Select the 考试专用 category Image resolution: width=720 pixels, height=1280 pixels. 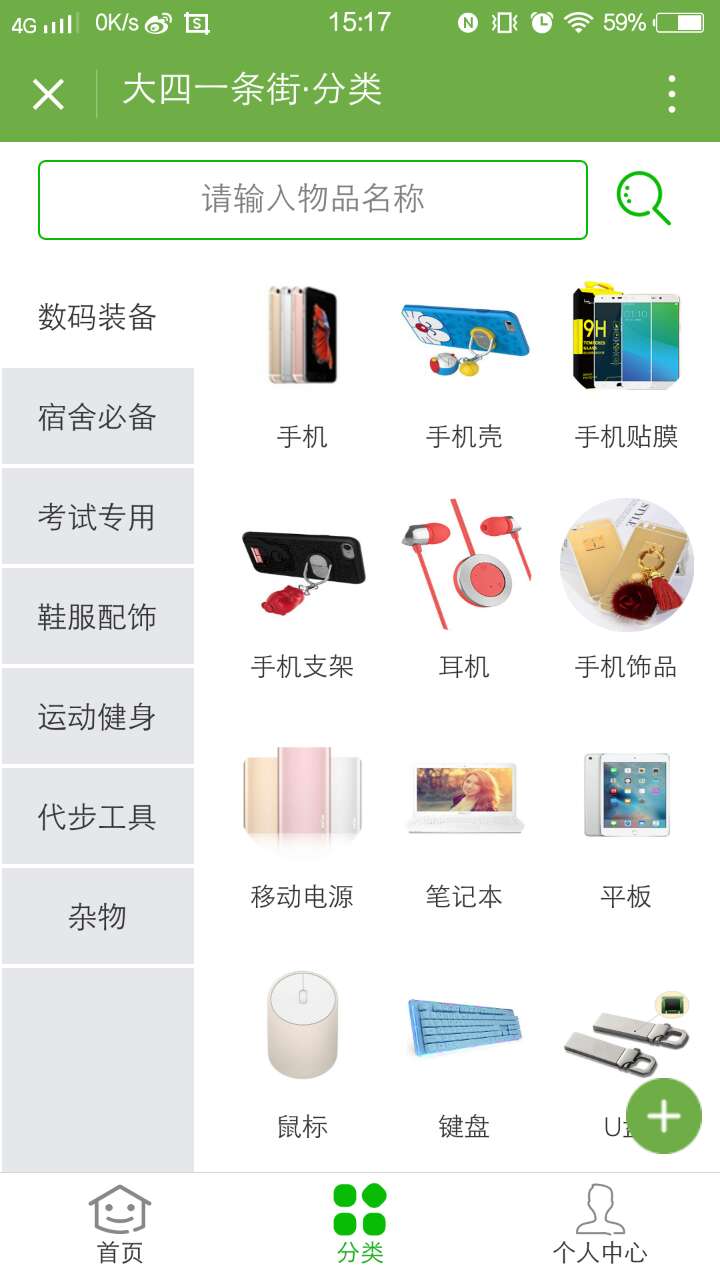click(x=97, y=516)
